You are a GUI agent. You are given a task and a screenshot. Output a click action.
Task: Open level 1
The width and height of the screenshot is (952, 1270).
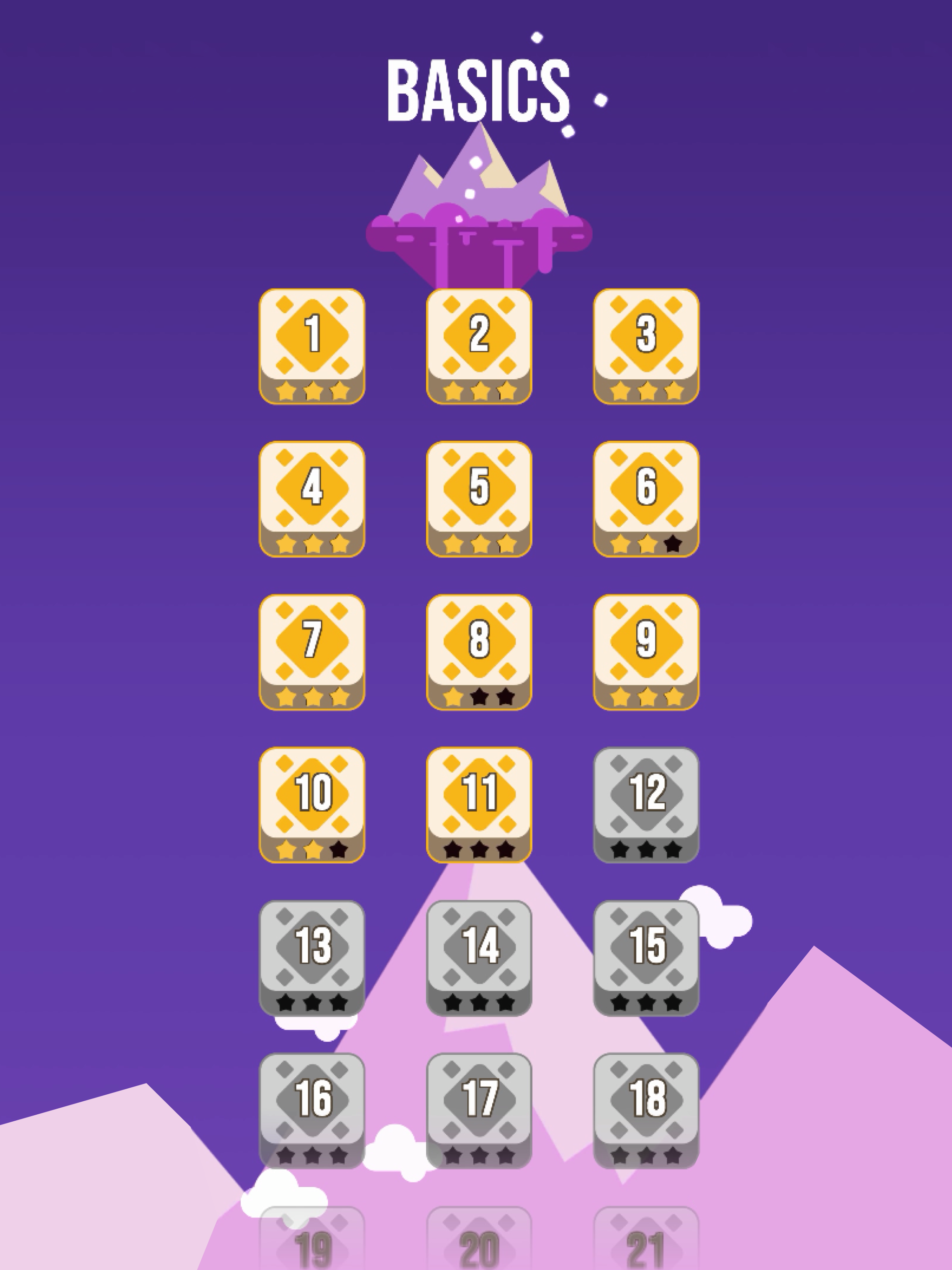tap(312, 342)
